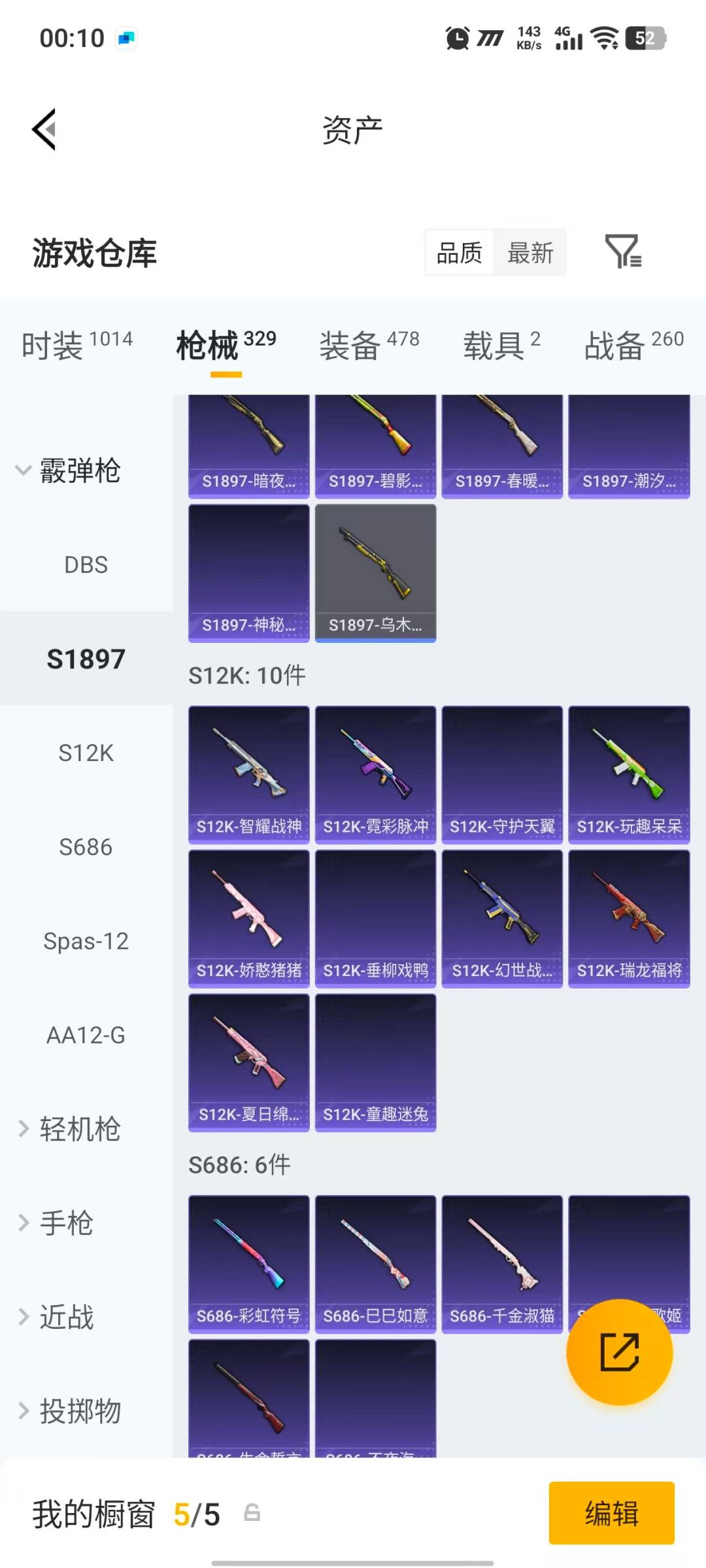Select Spas-12 in the sidebar
Image resolution: width=706 pixels, height=1568 pixels.
click(86, 941)
